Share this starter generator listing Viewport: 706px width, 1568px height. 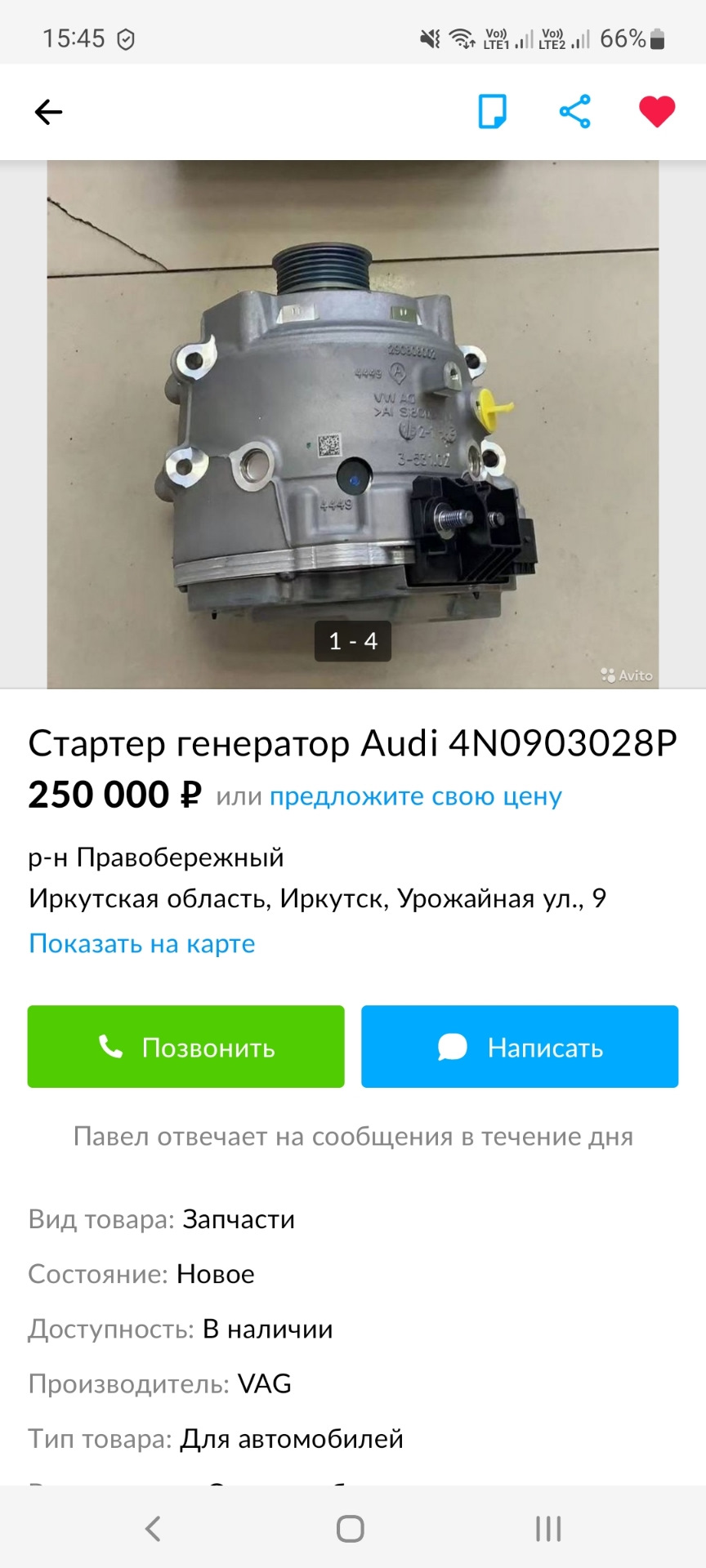point(575,112)
